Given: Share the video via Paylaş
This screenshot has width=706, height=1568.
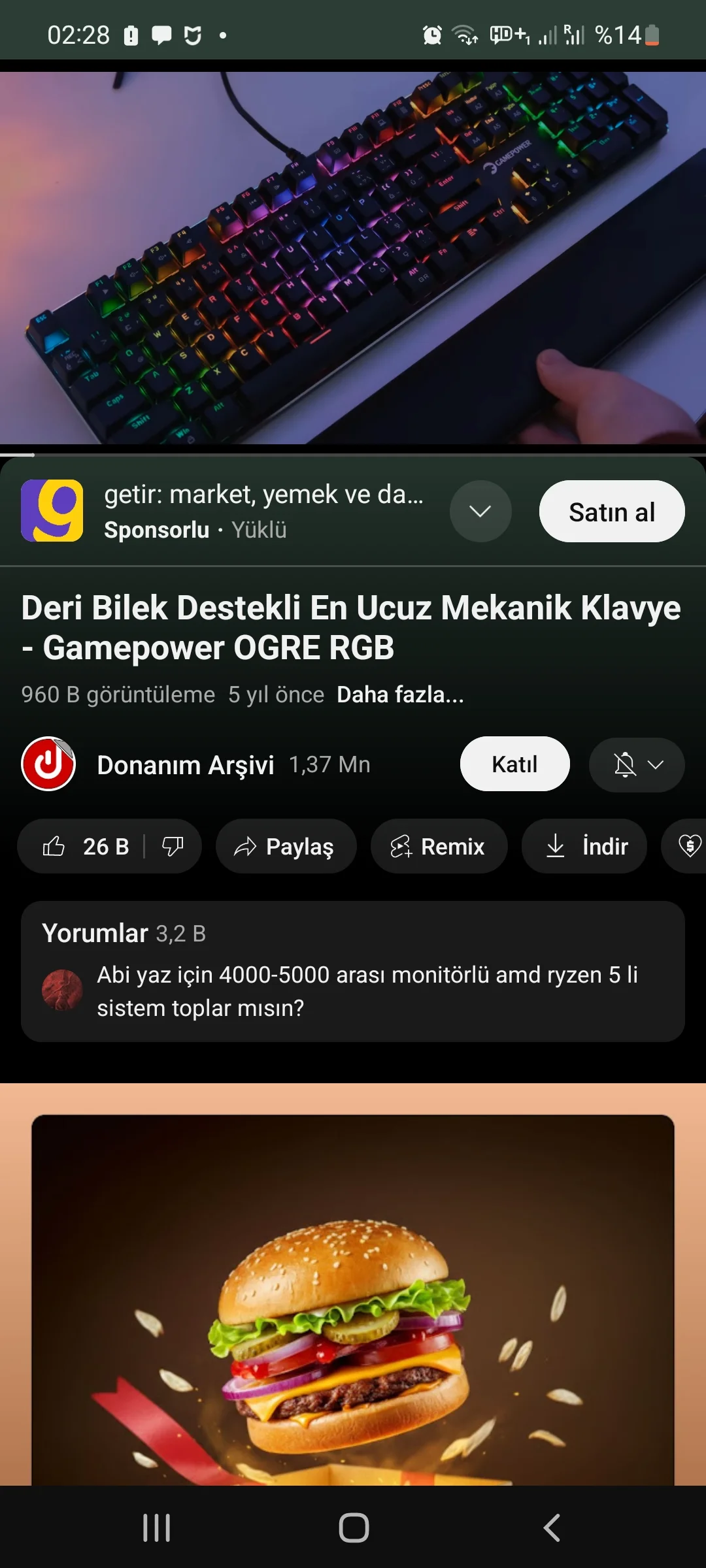Looking at the screenshot, I should pyautogui.click(x=286, y=846).
